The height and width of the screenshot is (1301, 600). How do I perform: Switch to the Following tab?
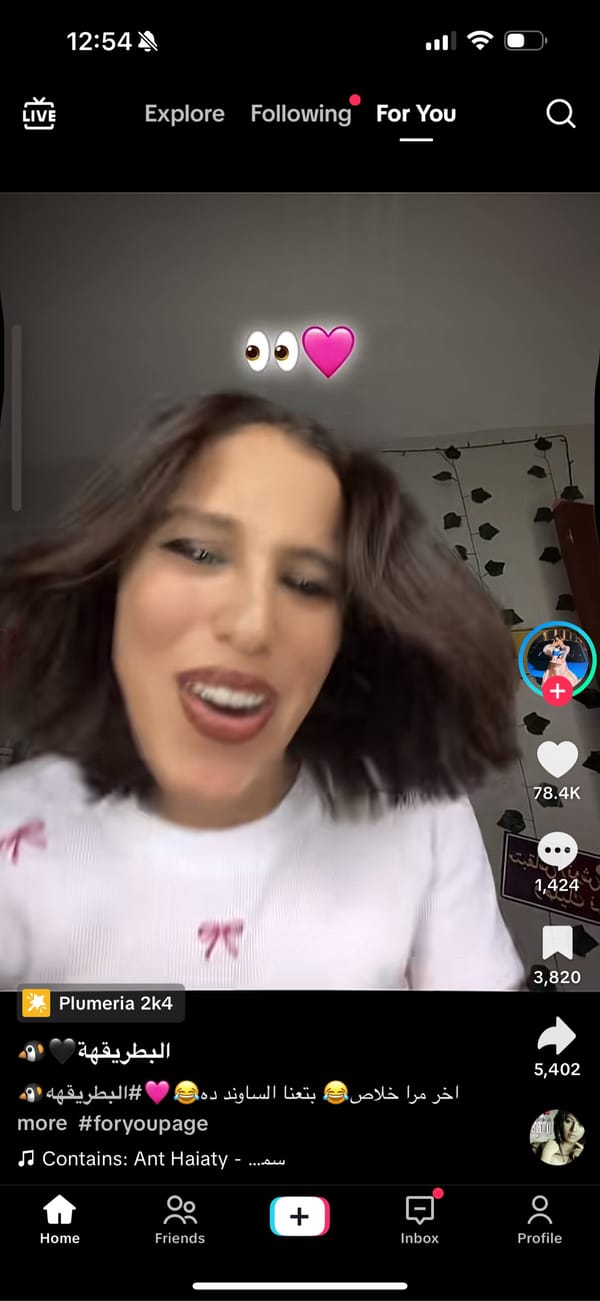[300, 114]
